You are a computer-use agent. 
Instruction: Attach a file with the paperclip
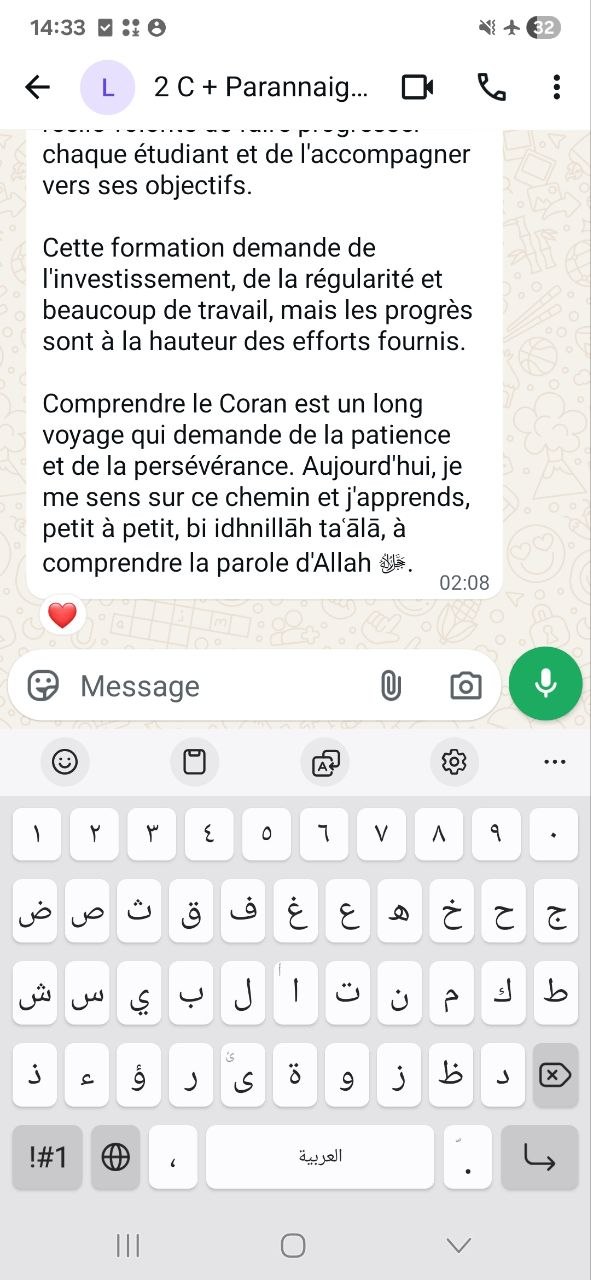[390, 685]
